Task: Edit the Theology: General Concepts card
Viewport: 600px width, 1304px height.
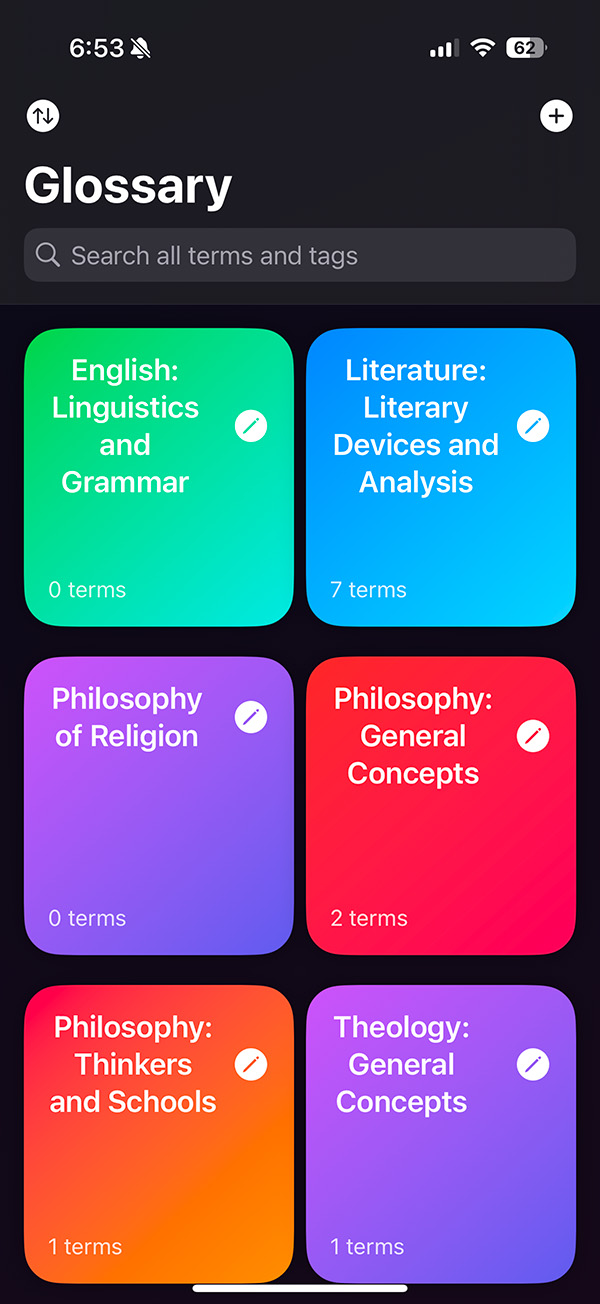Action: click(x=533, y=1065)
